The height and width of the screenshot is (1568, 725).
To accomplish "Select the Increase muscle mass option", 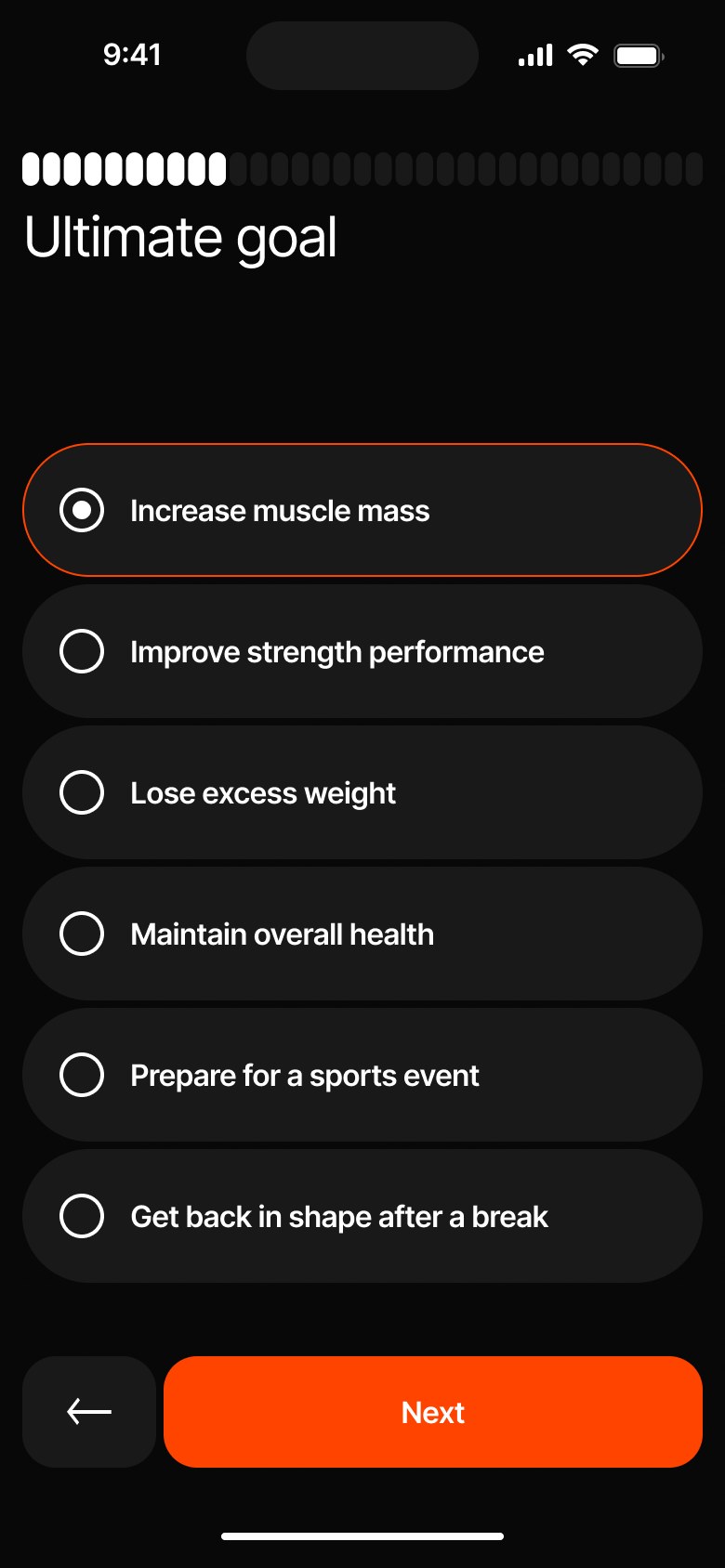I will point(362,510).
